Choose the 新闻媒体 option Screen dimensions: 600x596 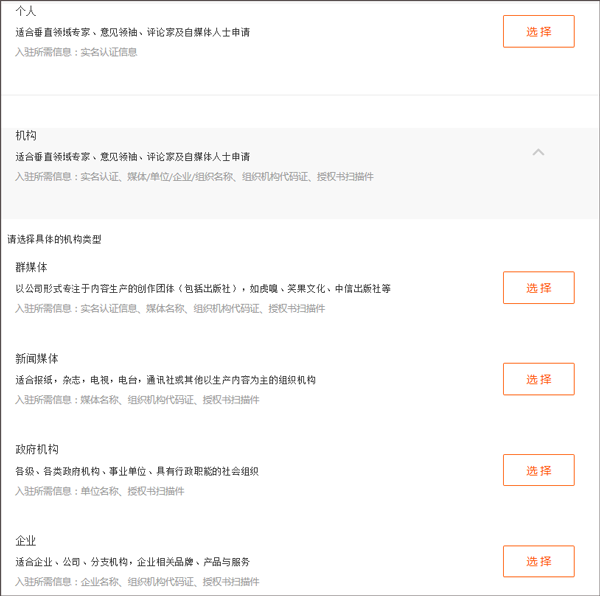(538, 379)
